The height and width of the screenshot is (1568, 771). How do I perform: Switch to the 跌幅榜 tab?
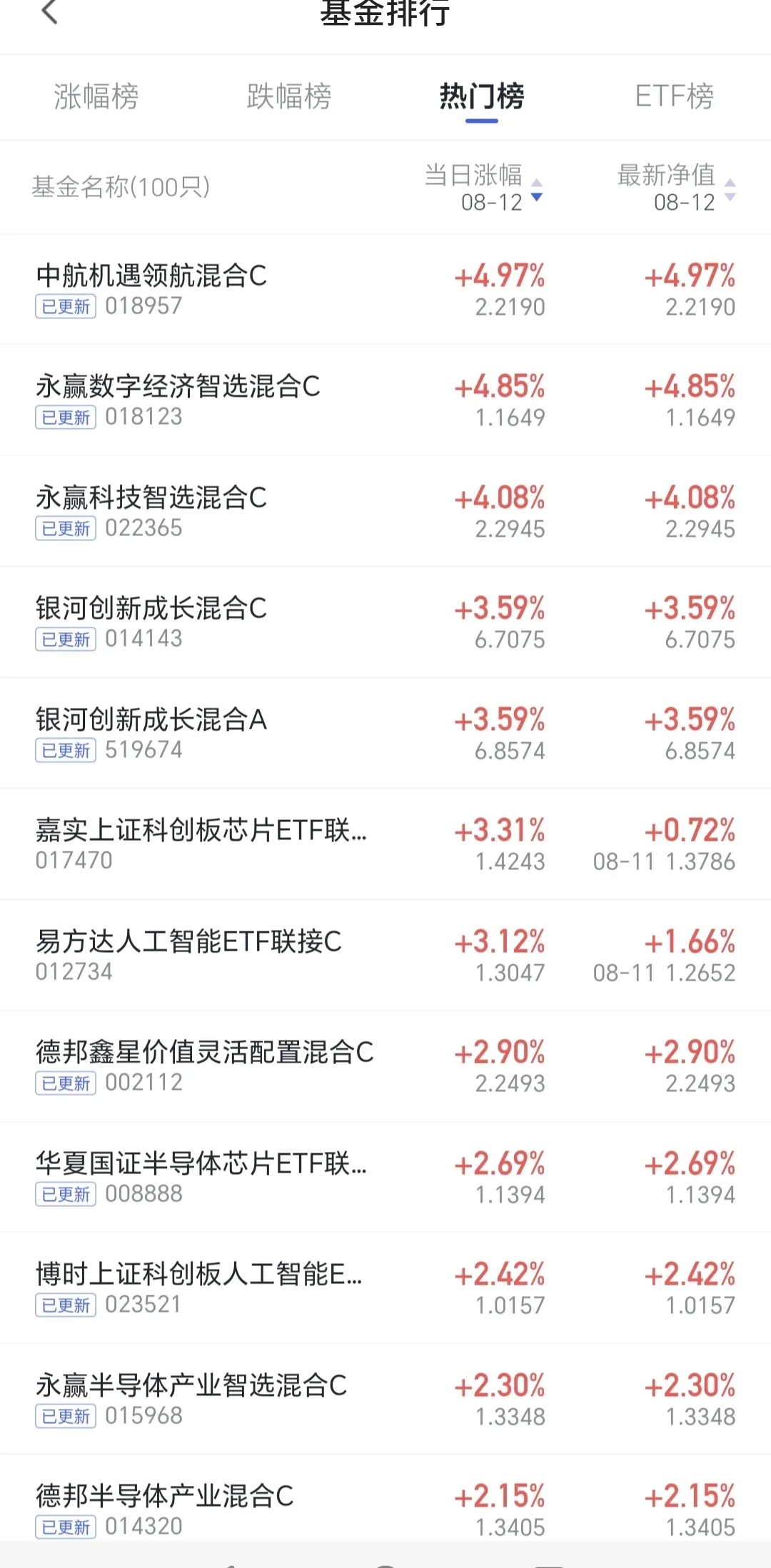pos(289,98)
